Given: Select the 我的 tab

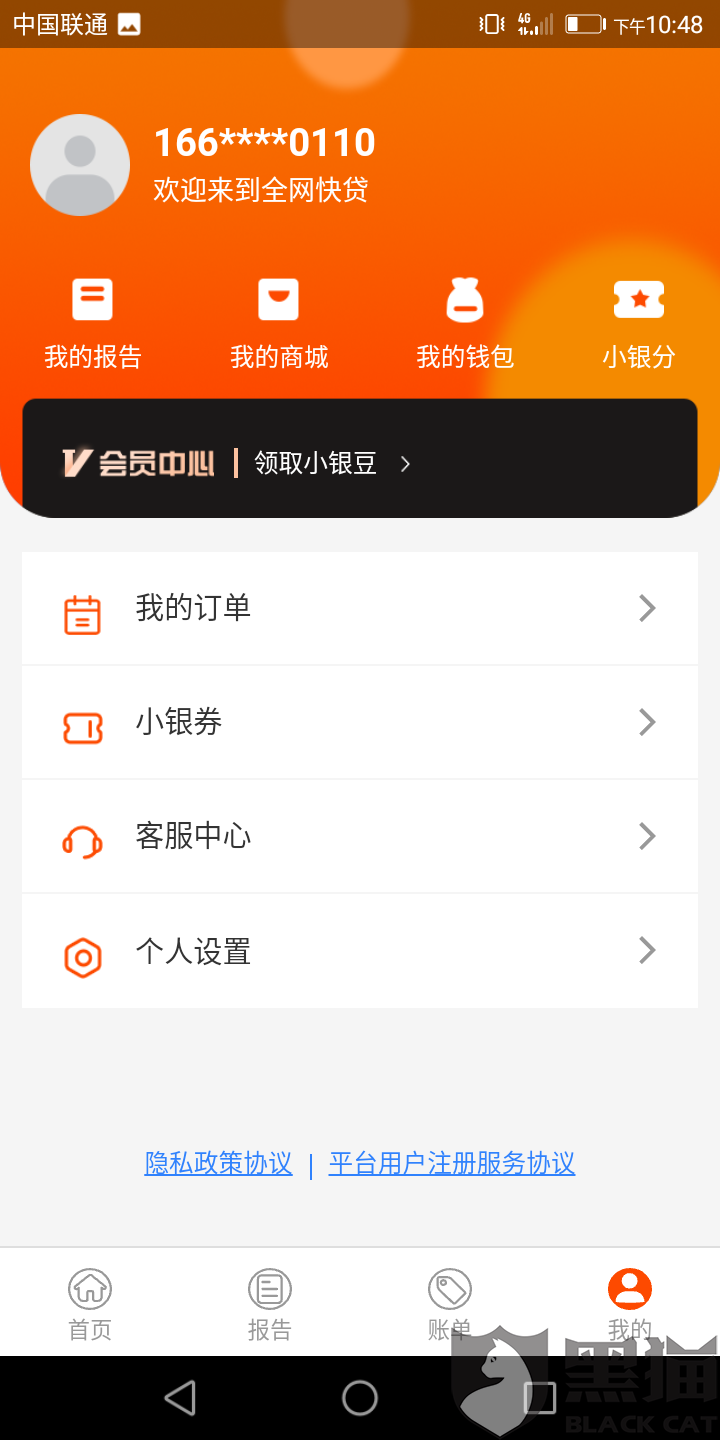Looking at the screenshot, I should pos(630,1304).
